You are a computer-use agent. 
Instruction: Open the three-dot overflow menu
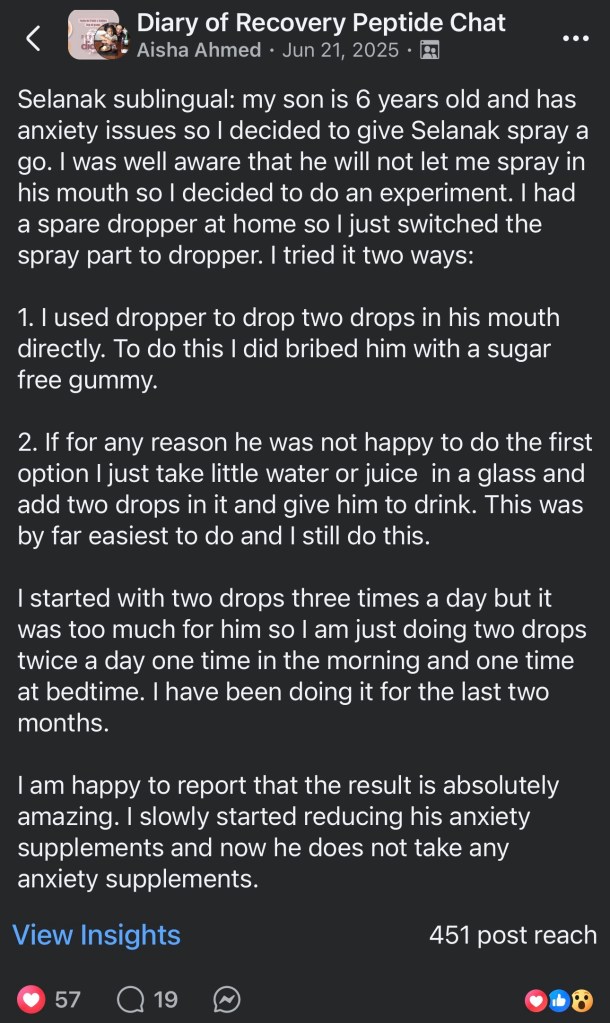tap(576, 38)
